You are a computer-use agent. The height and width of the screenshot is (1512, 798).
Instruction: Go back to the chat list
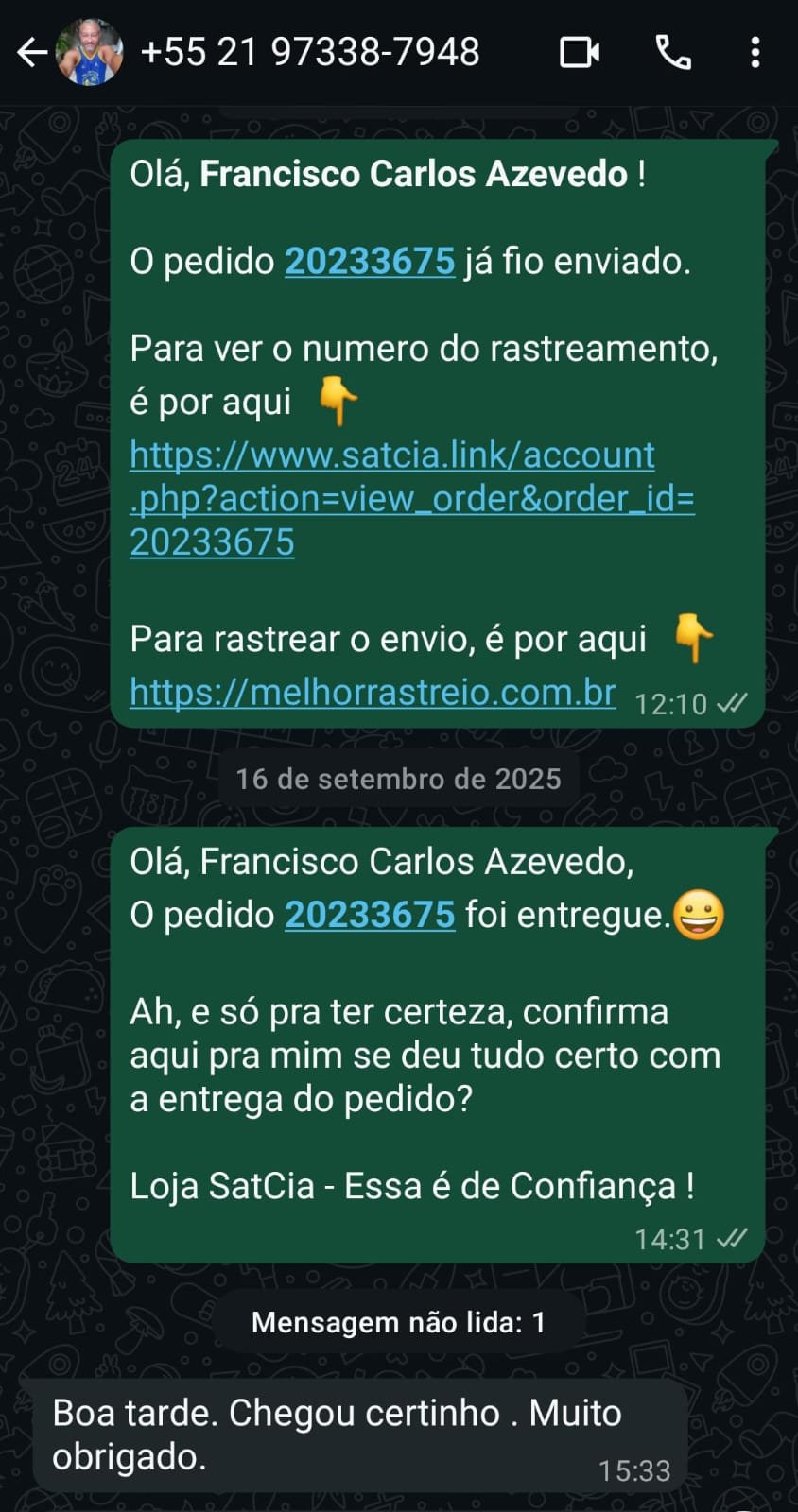[31, 52]
